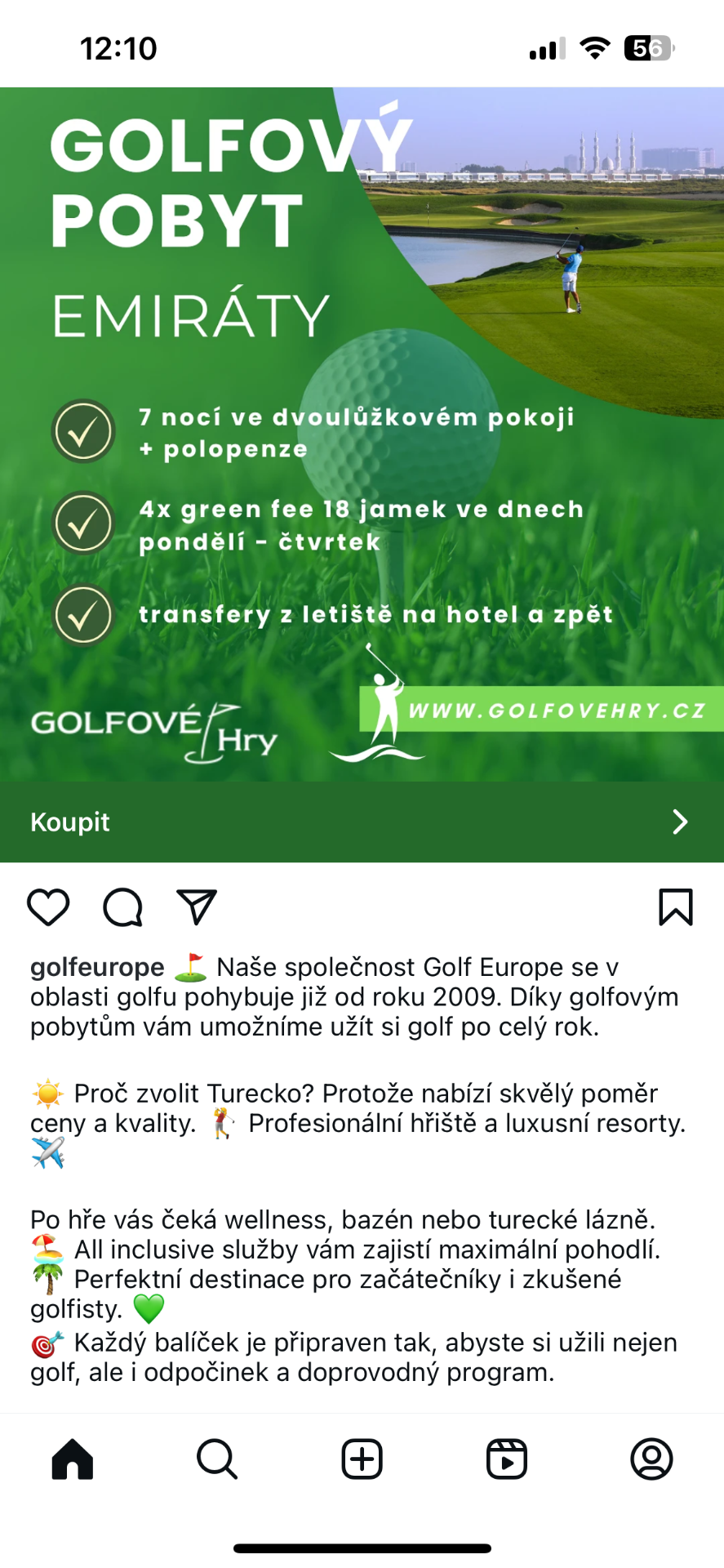Open the Golfový pobyt Emiráty ad image
The width and height of the screenshot is (724, 1568).
coord(362,433)
